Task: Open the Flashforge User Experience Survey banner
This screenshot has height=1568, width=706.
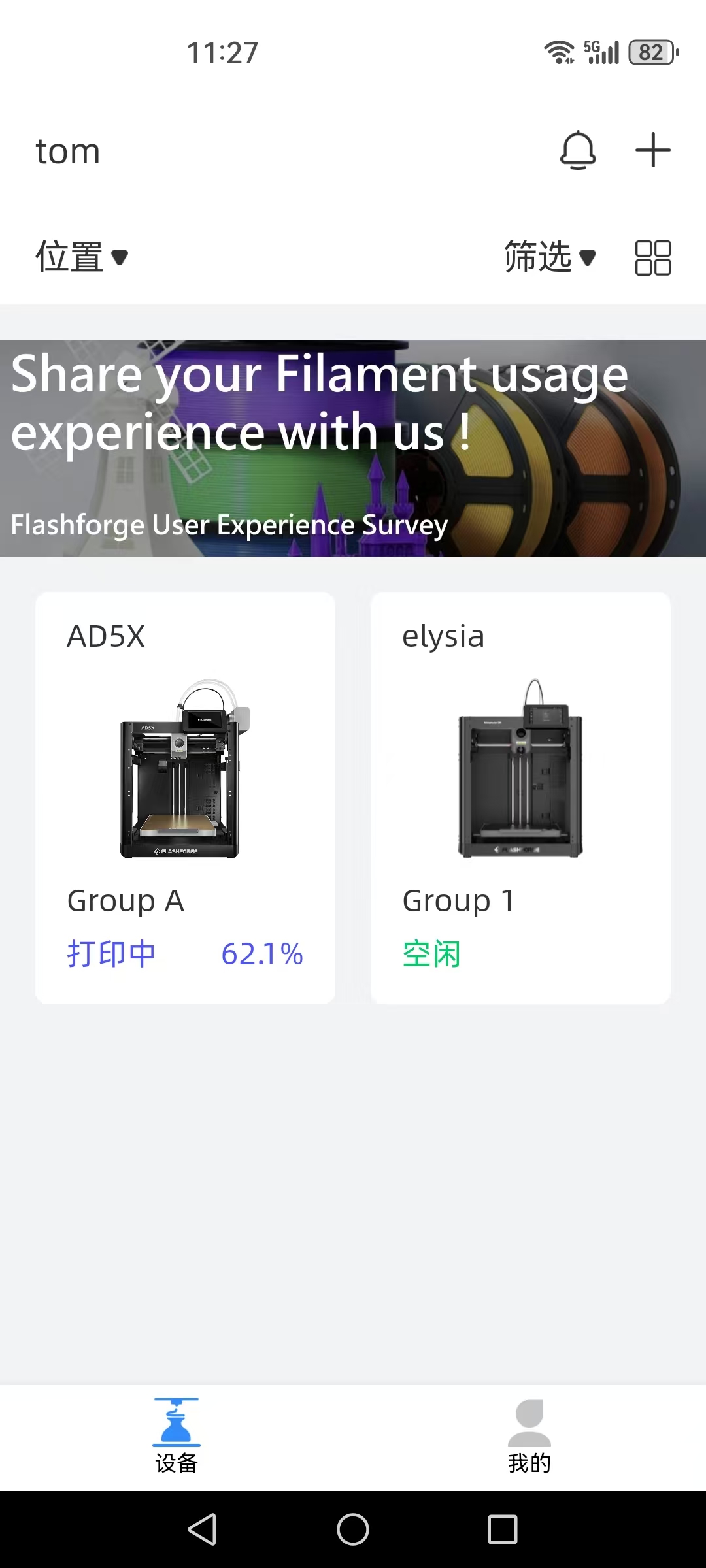Action: coord(353,448)
